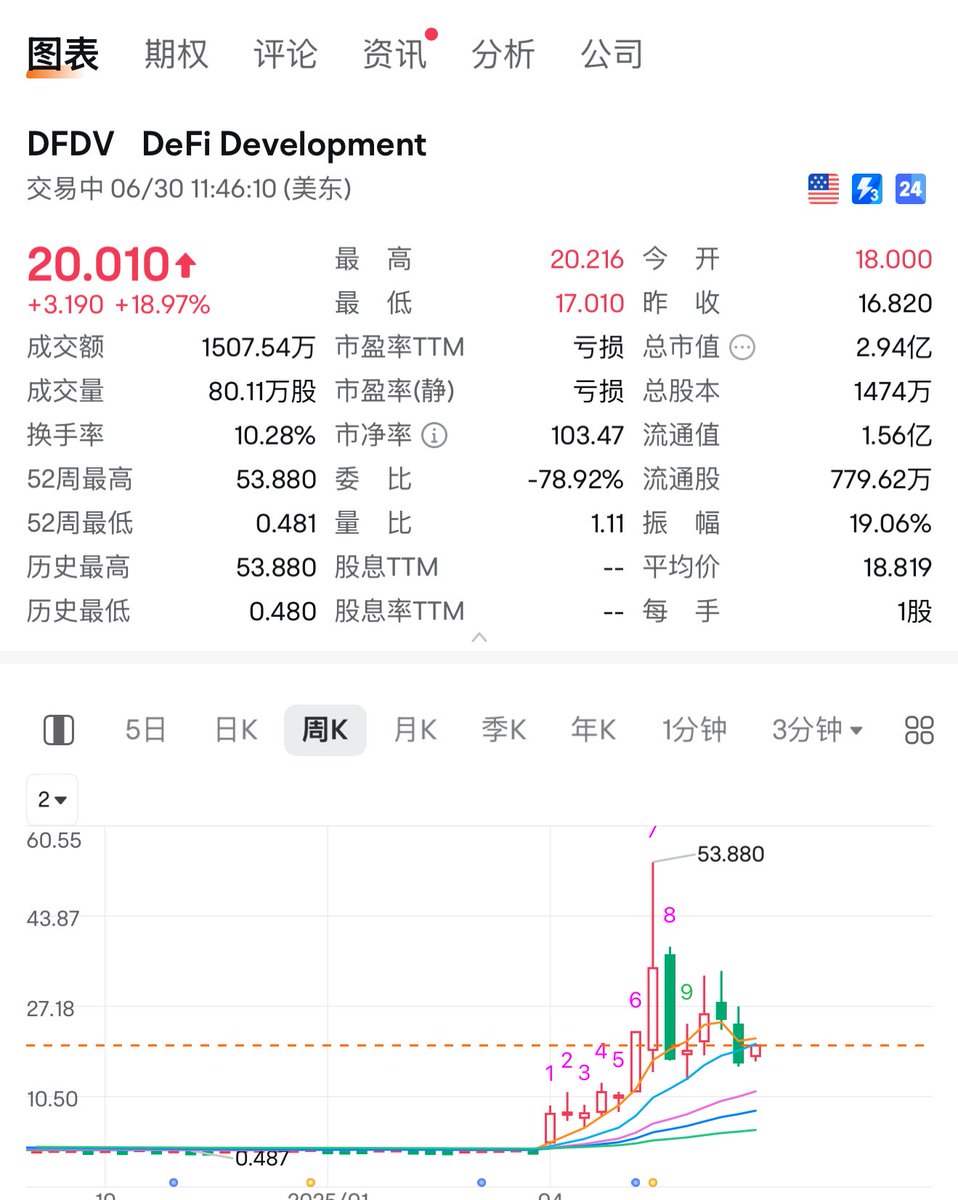Select the 1分钟 chart interval
The image size is (958, 1200).
click(x=694, y=730)
